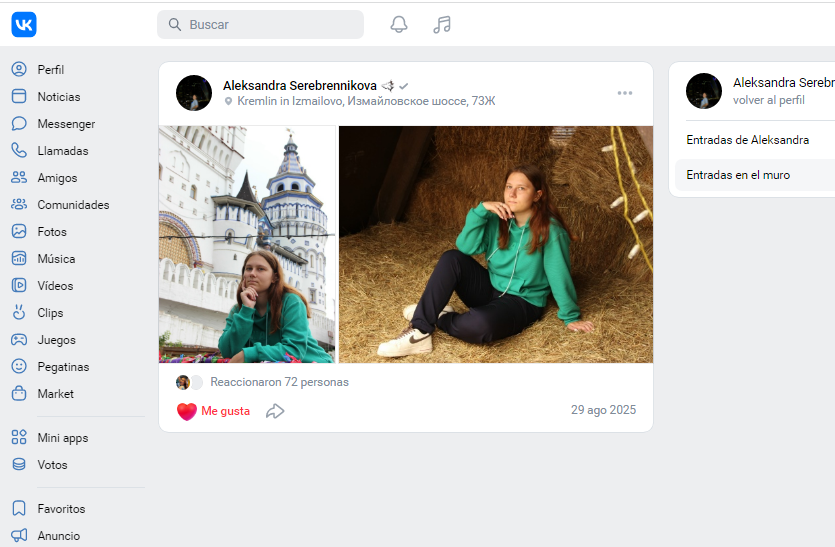This screenshot has height=547, width=835.
Task: Share the post with the arrow icon
Action: click(x=275, y=411)
